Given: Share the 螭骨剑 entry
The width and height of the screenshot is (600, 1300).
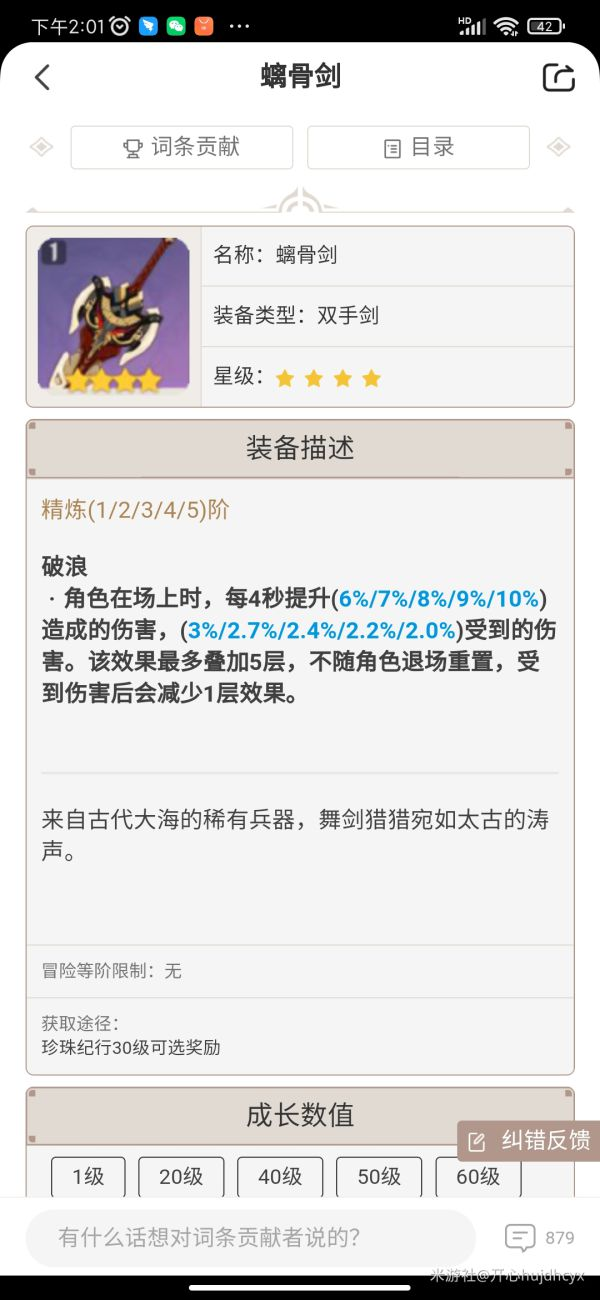Looking at the screenshot, I should coord(559,77).
